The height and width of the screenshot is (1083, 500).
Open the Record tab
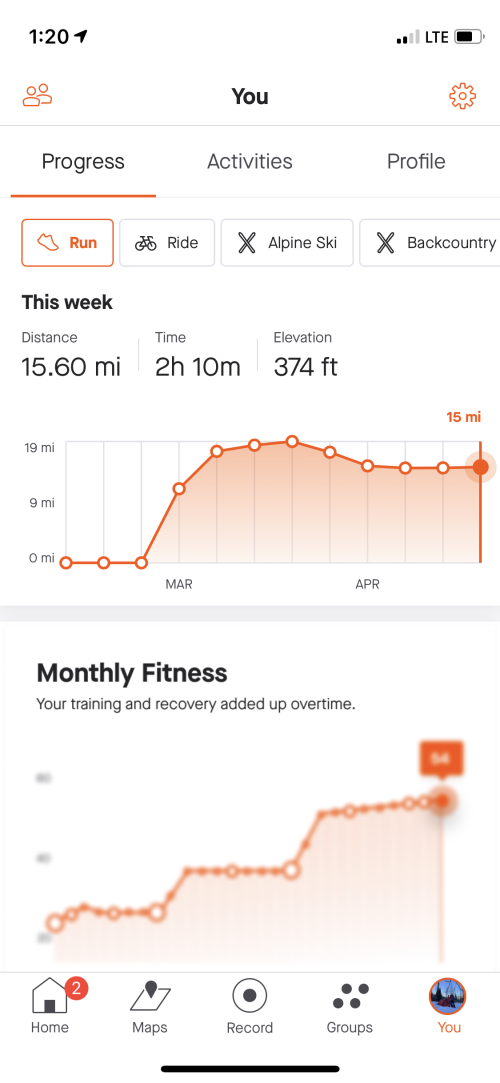click(250, 1006)
